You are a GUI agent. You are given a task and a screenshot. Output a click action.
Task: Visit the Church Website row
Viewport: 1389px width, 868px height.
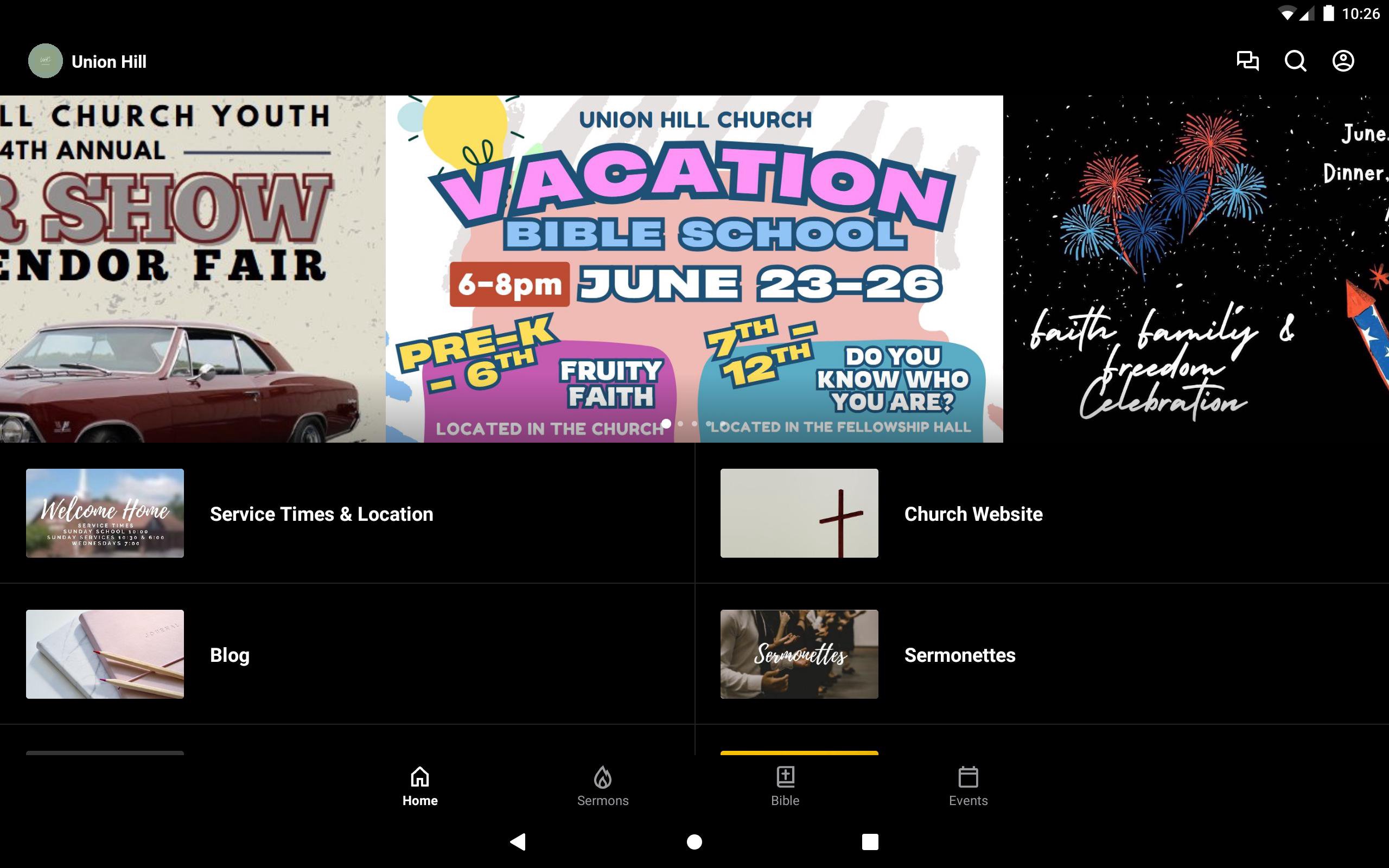pos(973,514)
